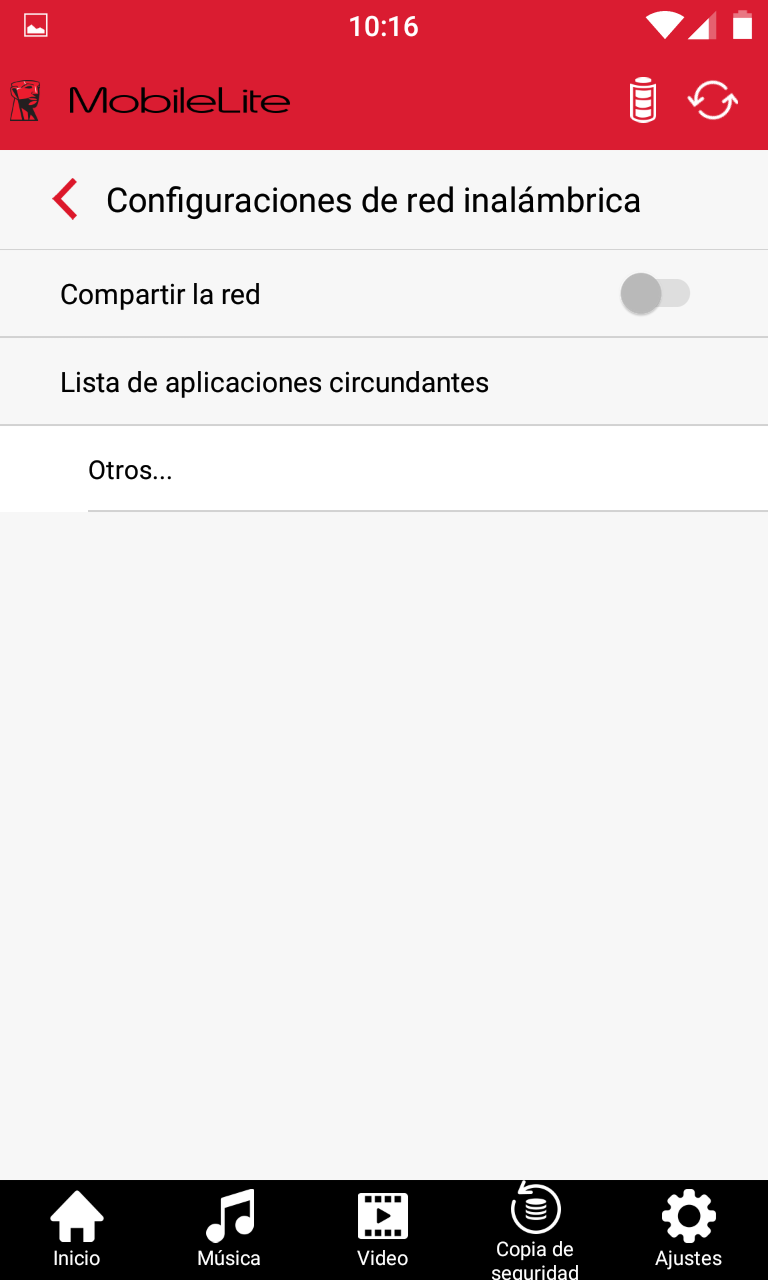
Task: Open the Otros... network option
Action: pyautogui.click(x=384, y=470)
